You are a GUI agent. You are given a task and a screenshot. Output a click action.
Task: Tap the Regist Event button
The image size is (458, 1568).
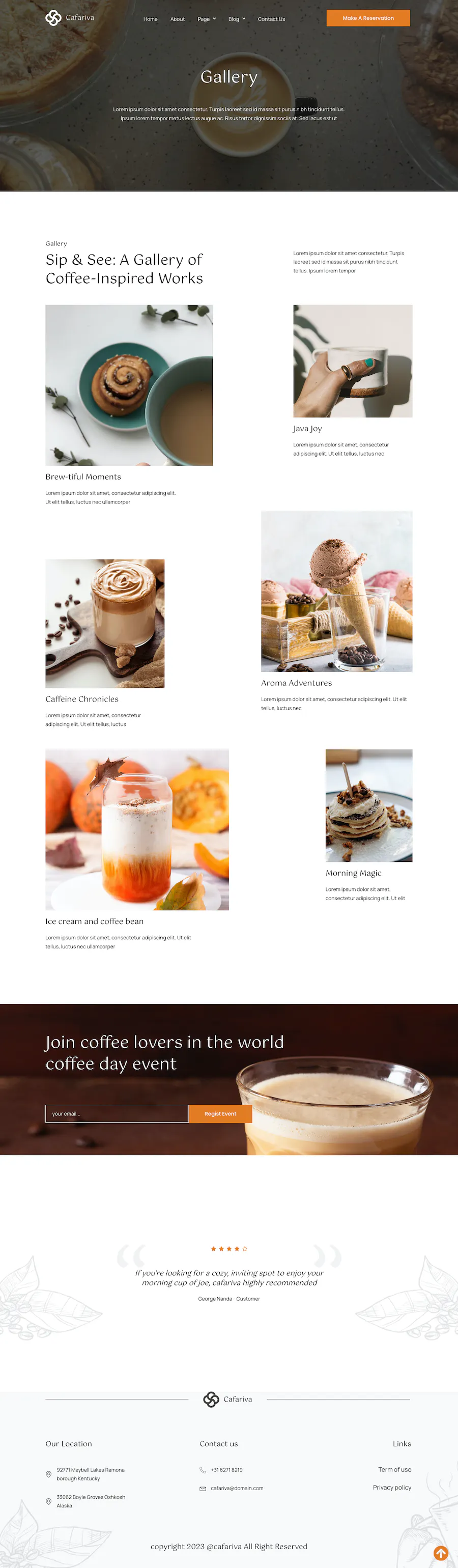tap(220, 1113)
